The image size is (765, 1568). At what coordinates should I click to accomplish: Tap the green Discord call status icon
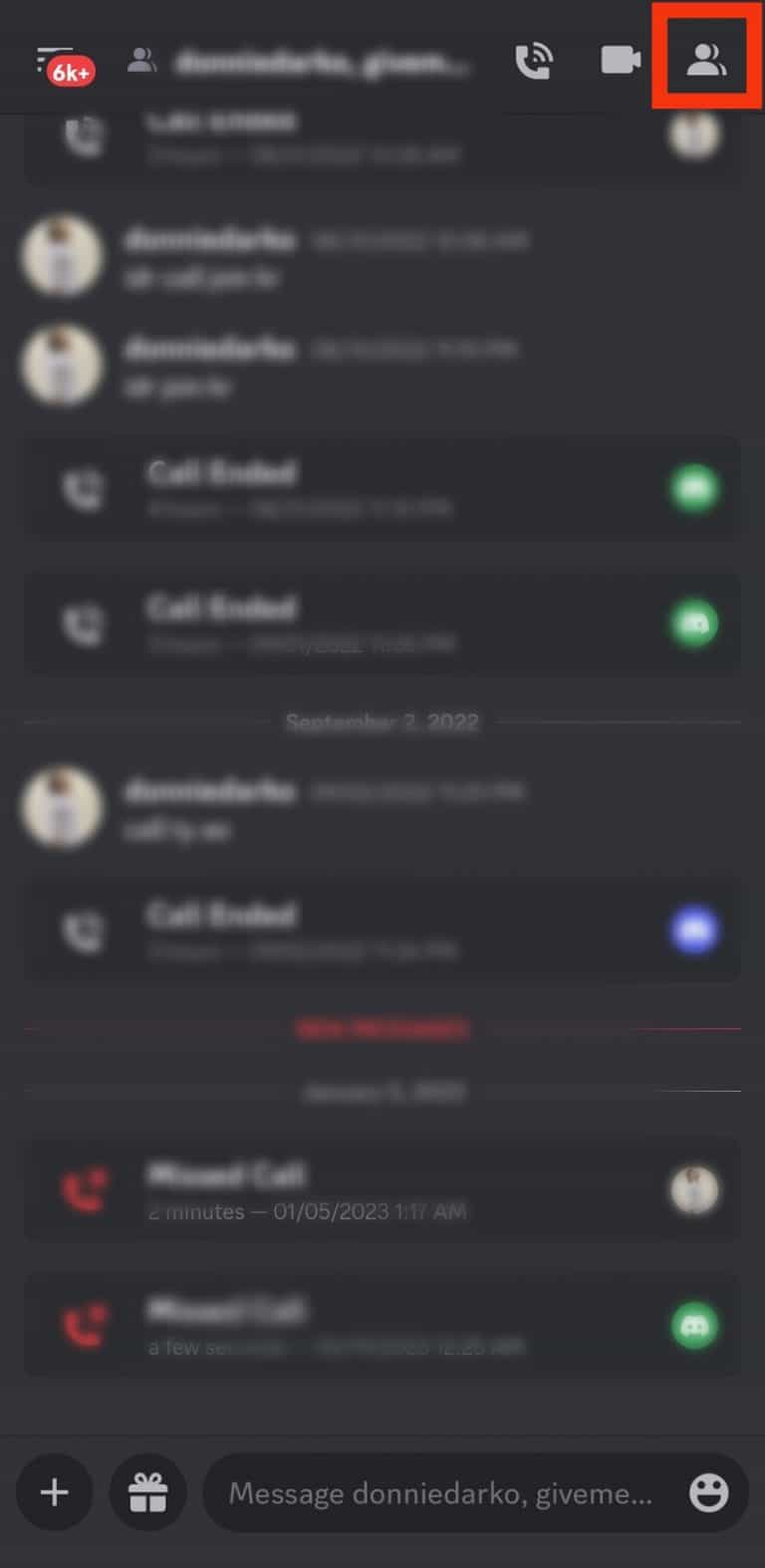tap(694, 487)
